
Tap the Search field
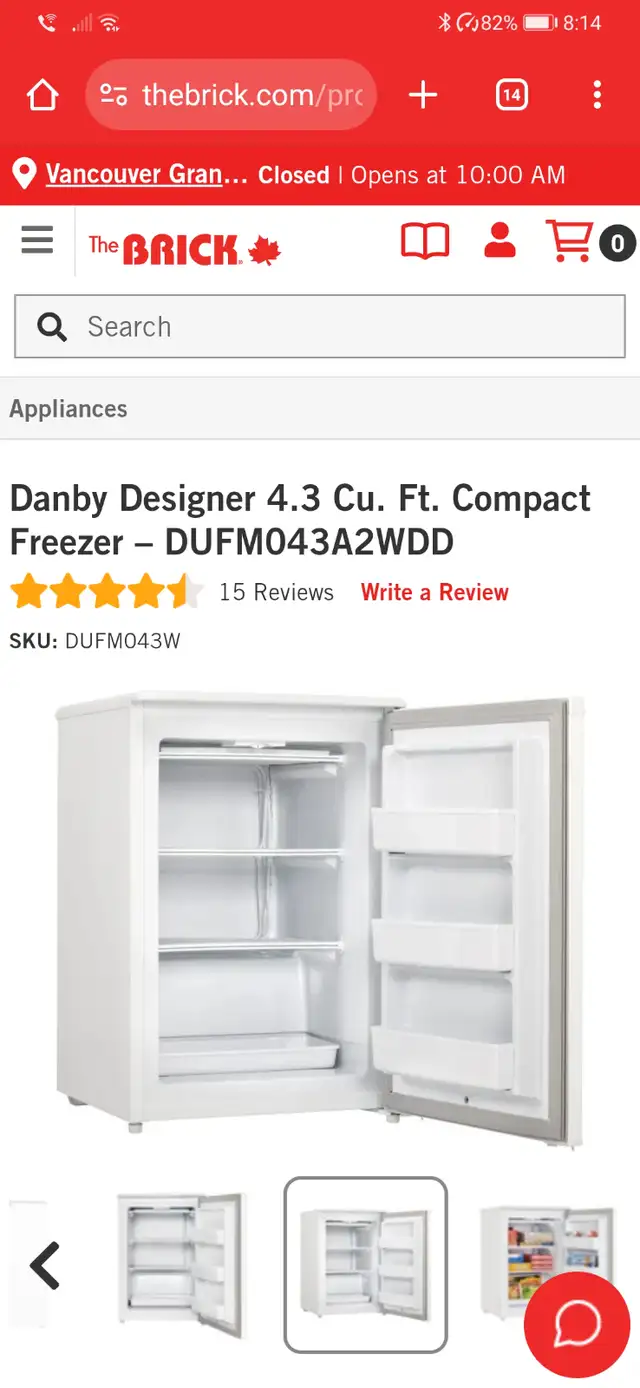[320, 326]
